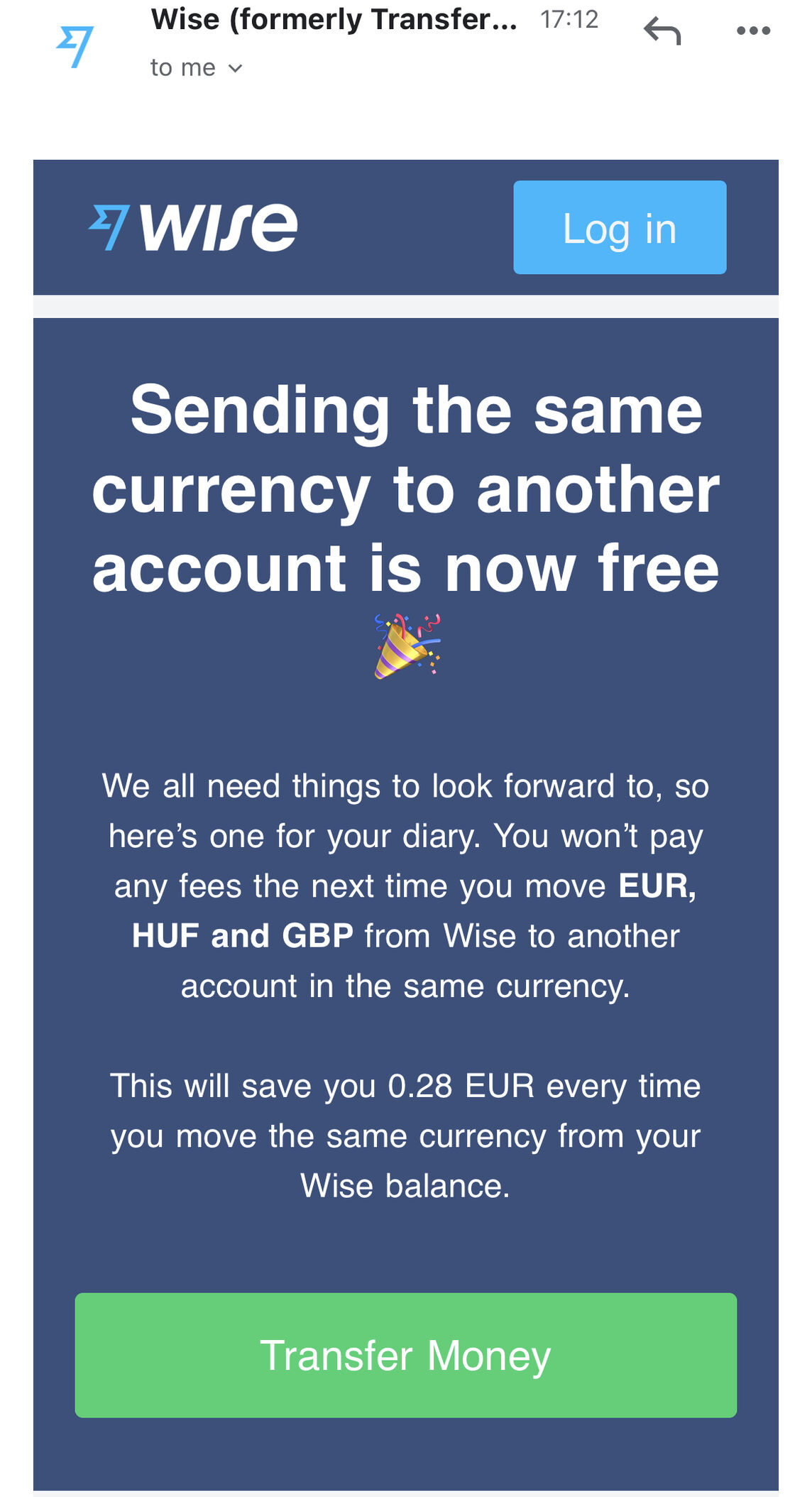The width and height of the screenshot is (812, 1497).
Task: Open the Wise sender avatar
Action: pyautogui.click(x=75, y=45)
